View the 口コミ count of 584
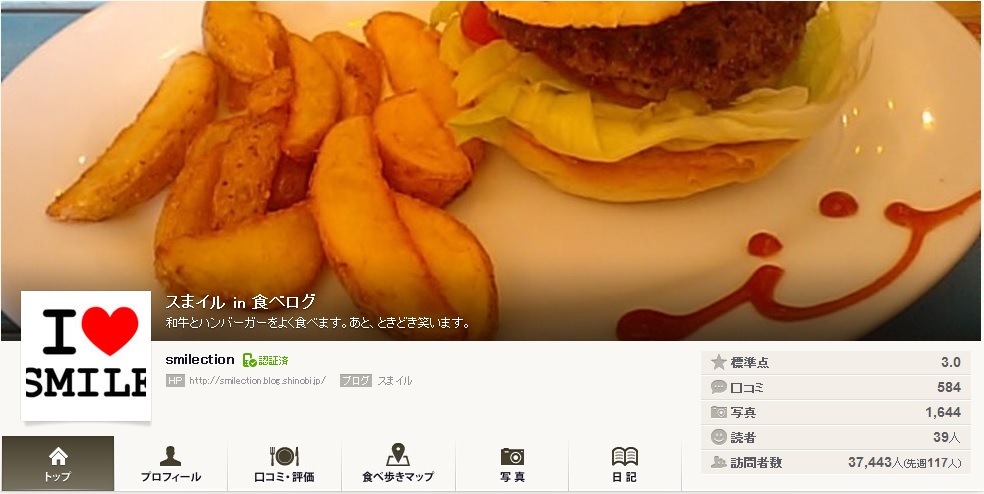This screenshot has height=494, width=984. [x=836, y=387]
